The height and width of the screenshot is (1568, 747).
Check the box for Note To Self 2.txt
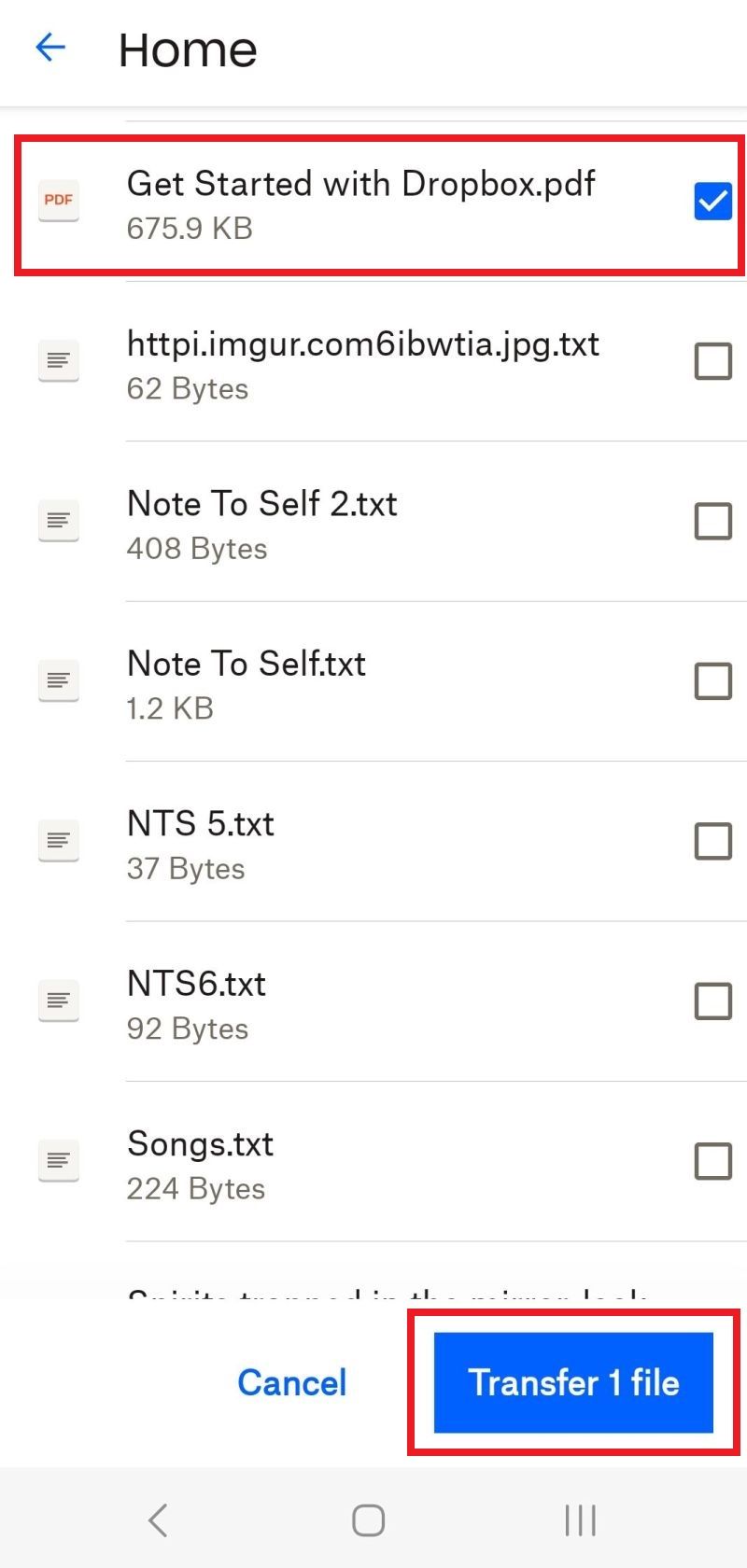[x=712, y=521]
